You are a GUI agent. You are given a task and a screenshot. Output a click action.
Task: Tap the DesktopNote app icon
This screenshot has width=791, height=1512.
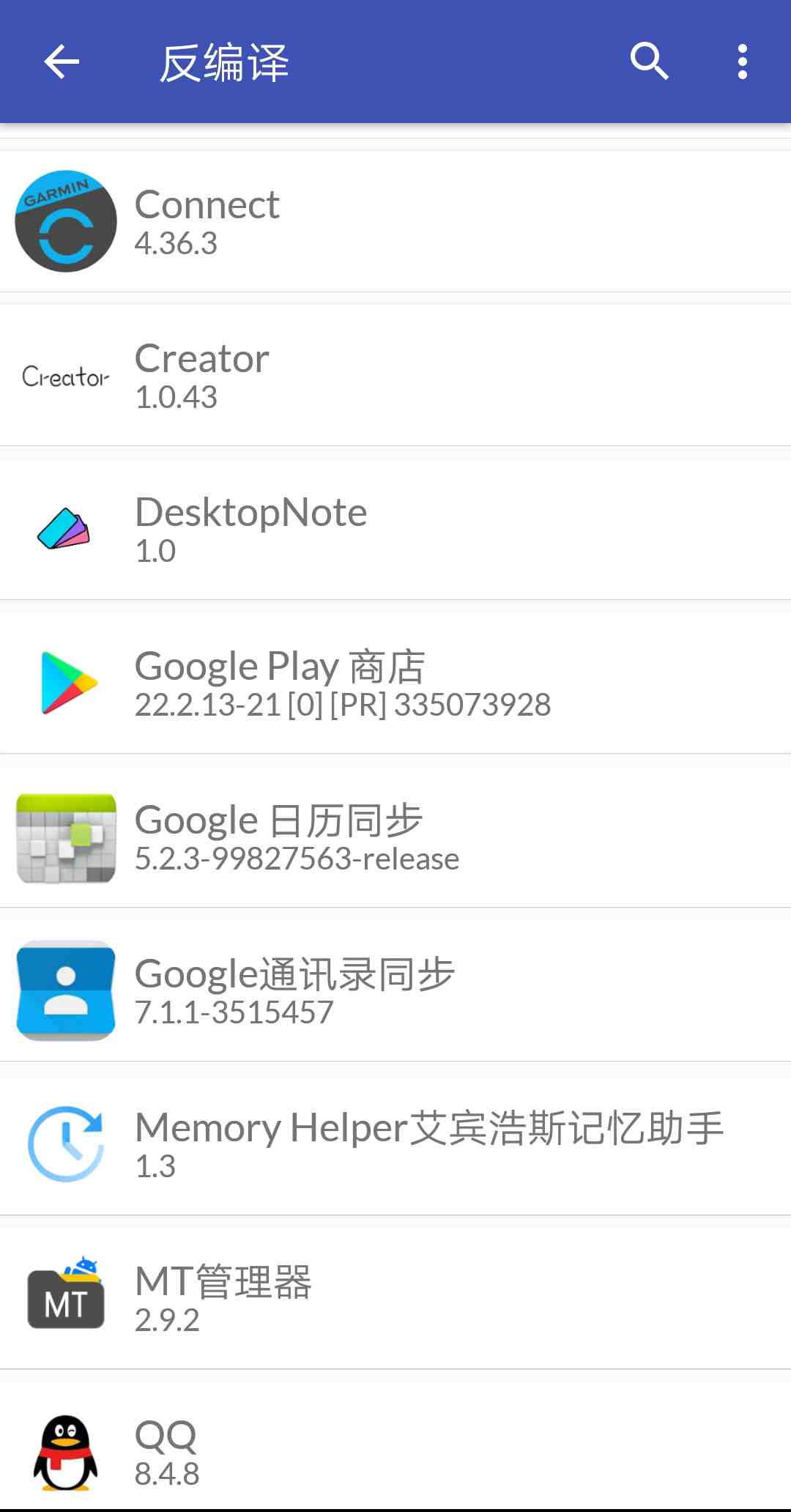click(x=64, y=530)
